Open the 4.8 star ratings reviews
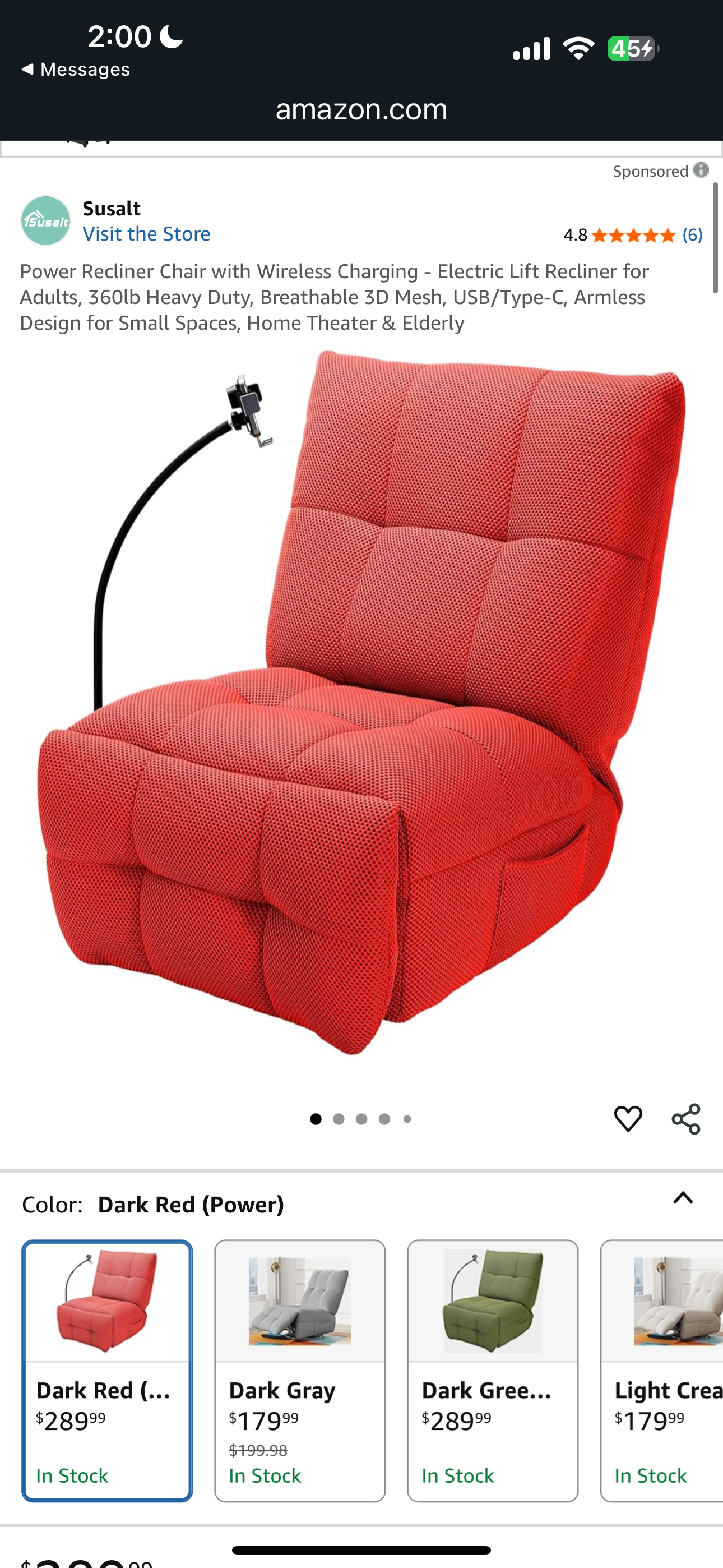The image size is (723, 1568). [x=633, y=235]
